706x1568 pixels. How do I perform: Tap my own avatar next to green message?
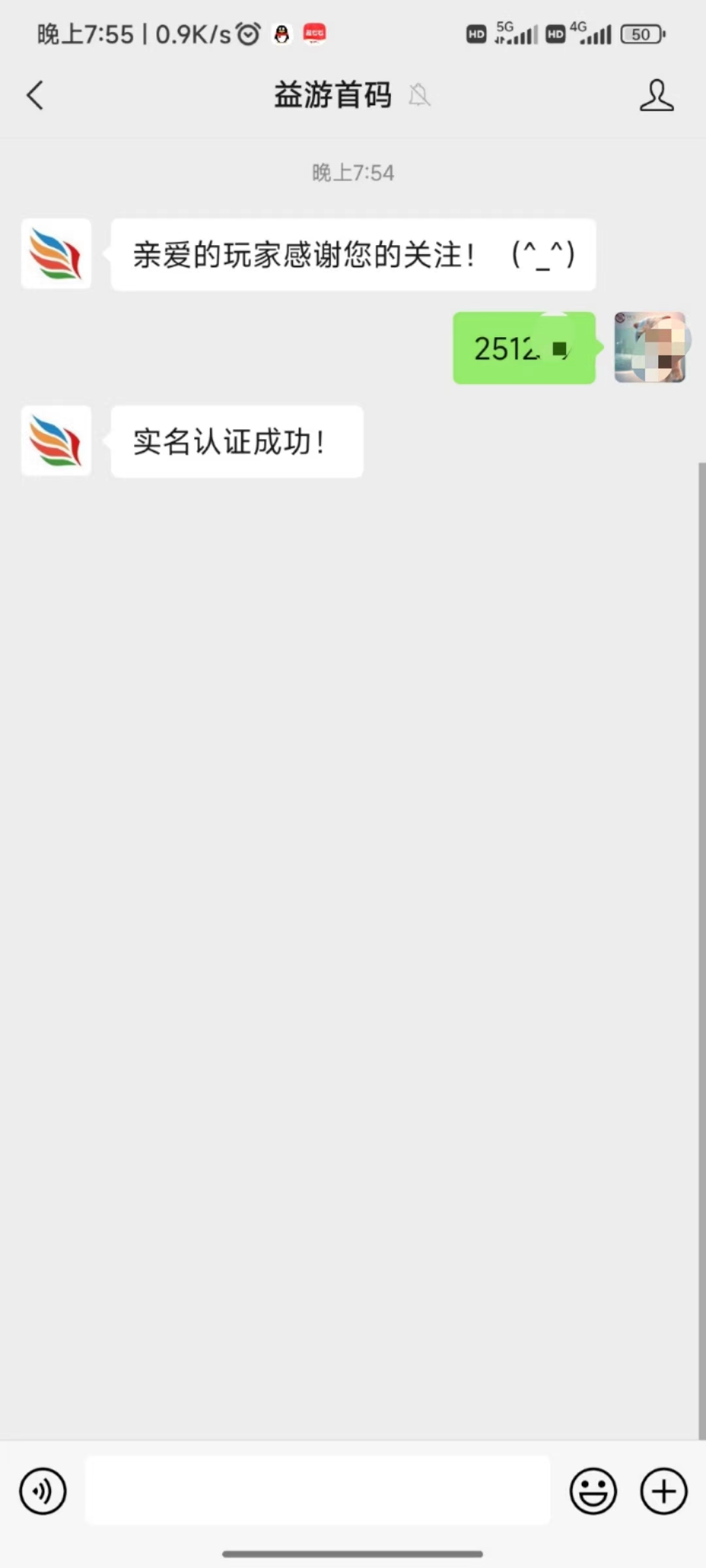pyautogui.click(x=650, y=347)
